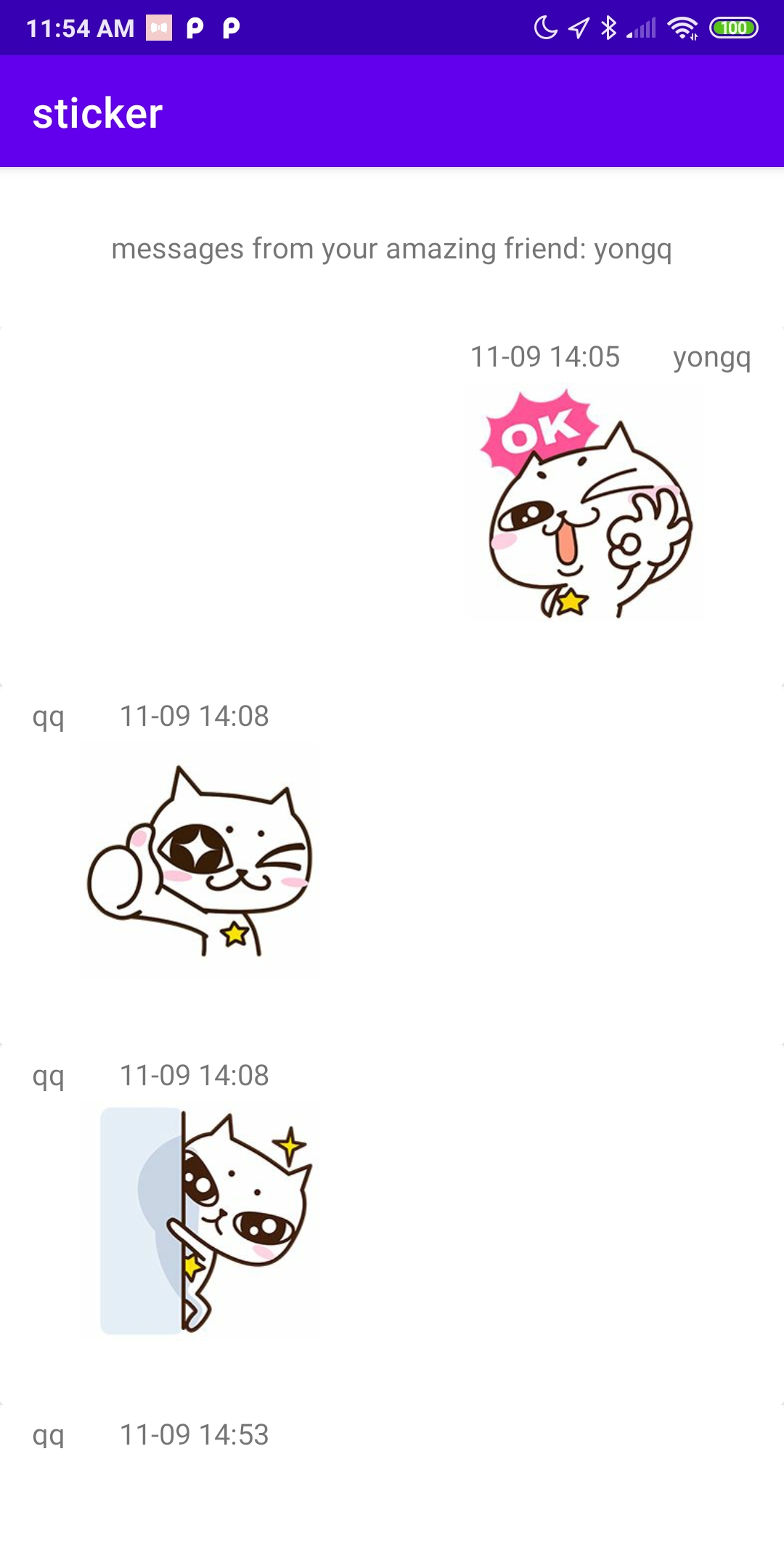Select the winking thumbs-up cat sticker
Screen dimensions: 784x1568
[x=200, y=864]
